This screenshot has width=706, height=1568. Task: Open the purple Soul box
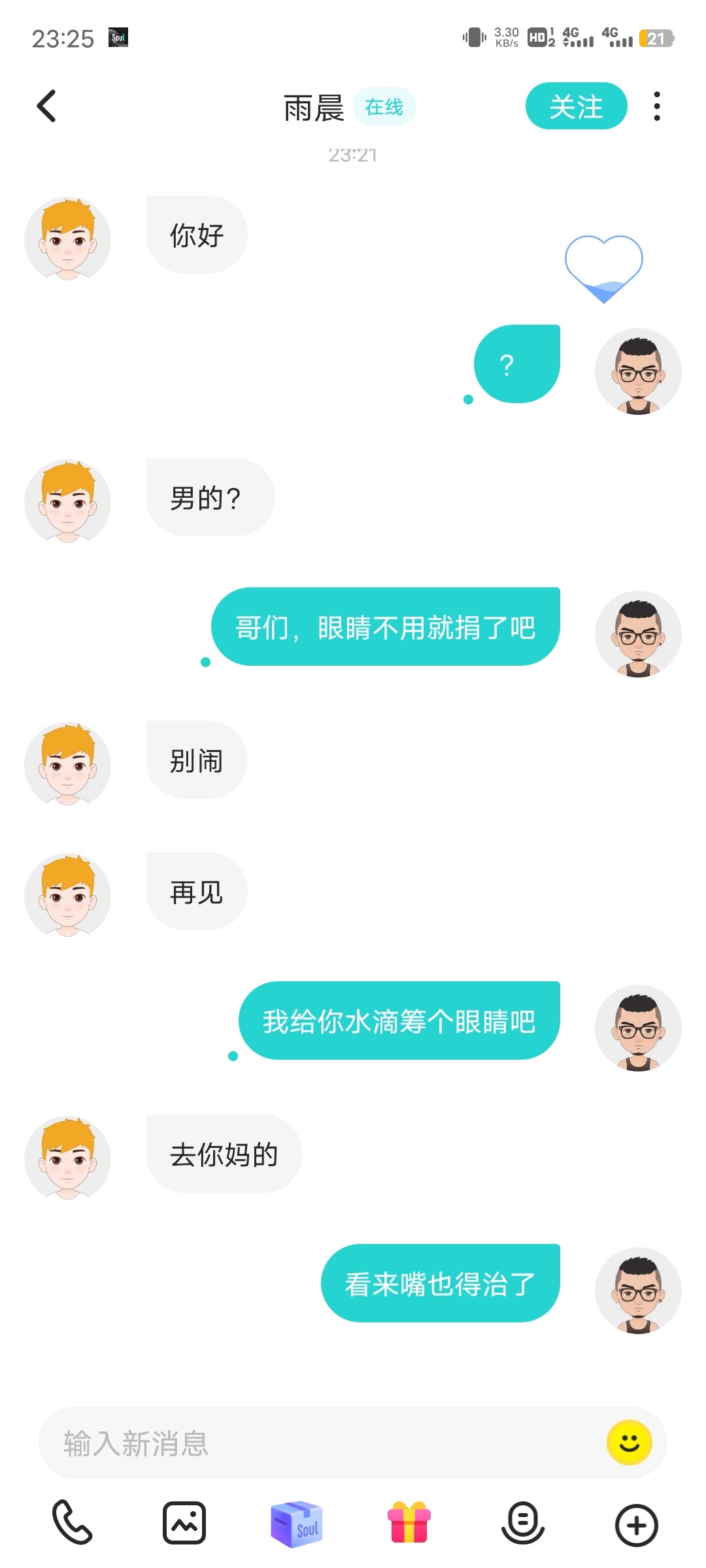(x=297, y=1523)
